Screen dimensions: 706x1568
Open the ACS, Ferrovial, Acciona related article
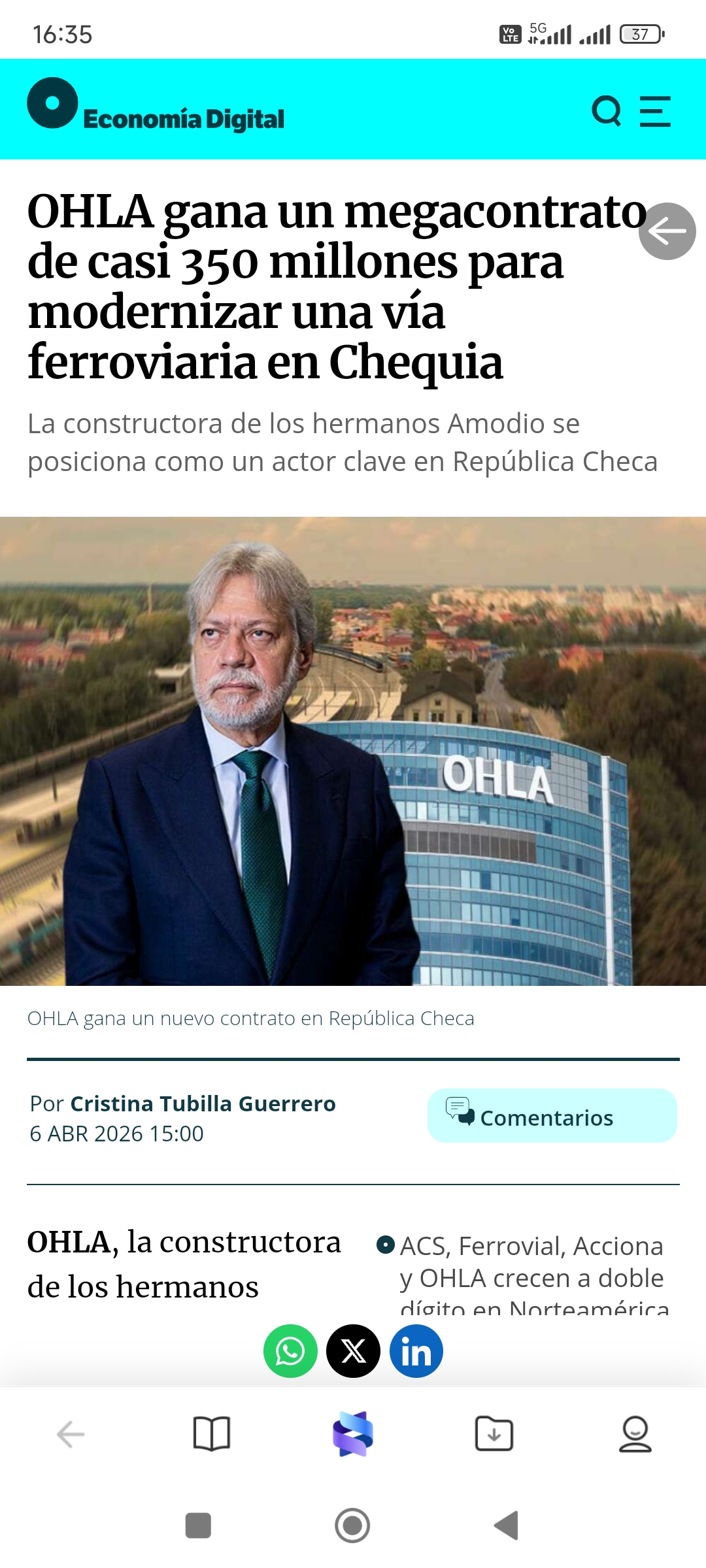pos(531,1274)
